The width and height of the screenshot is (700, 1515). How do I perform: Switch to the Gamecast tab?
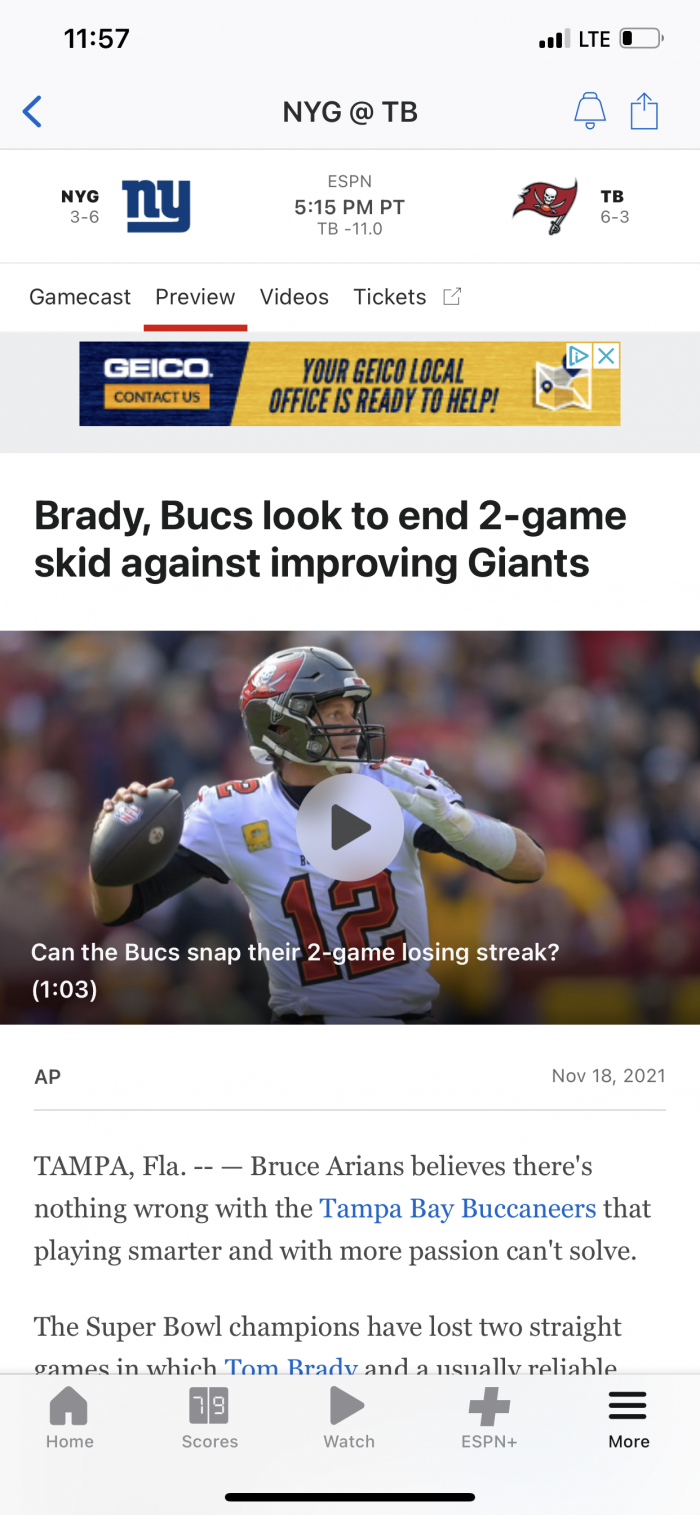[80, 297]
